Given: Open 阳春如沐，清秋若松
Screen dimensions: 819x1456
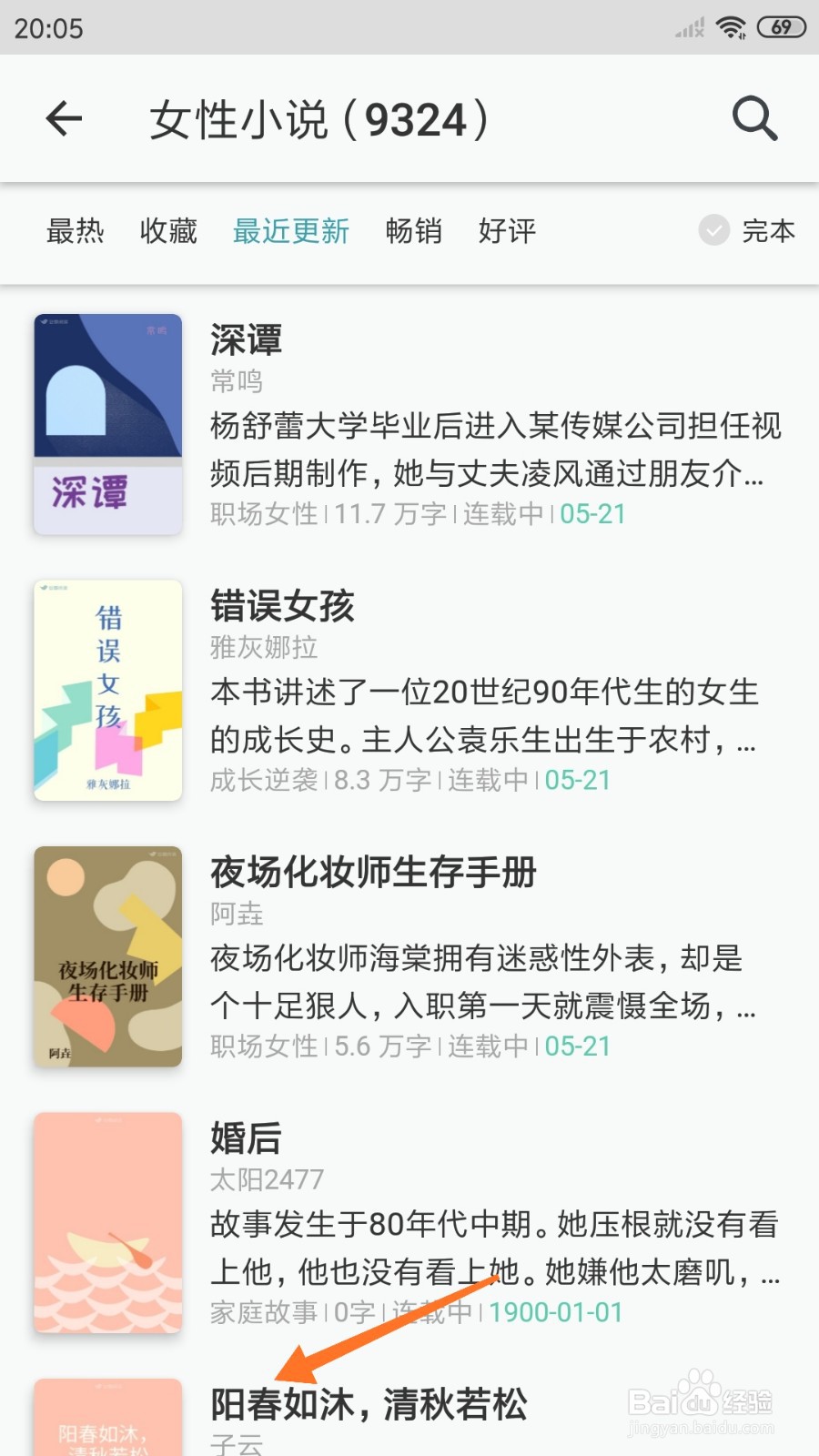Looking at the screenshot, I should coord(369,1404).
